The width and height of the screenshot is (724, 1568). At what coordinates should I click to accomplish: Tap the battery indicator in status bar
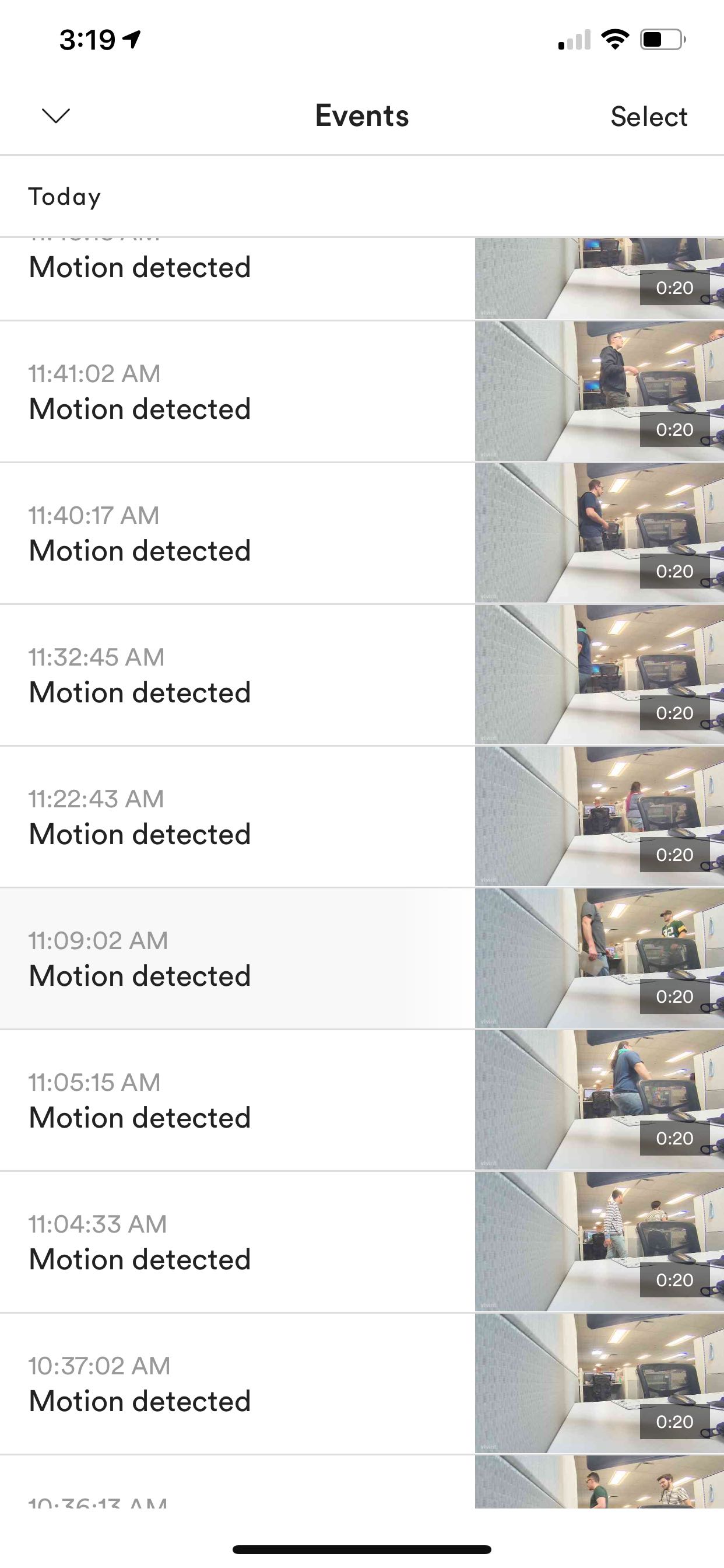click(660, 38)
